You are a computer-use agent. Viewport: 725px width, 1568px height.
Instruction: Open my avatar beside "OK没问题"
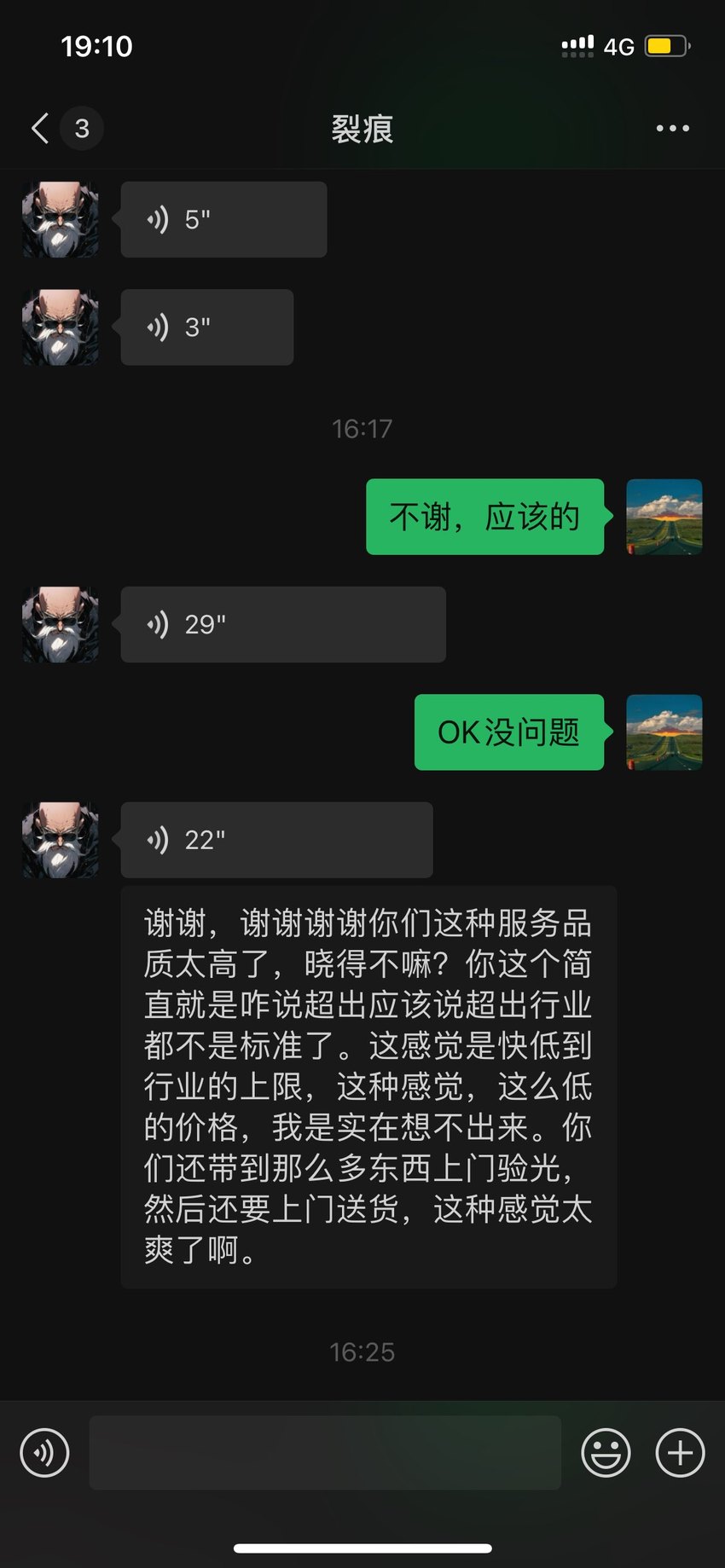664,732
